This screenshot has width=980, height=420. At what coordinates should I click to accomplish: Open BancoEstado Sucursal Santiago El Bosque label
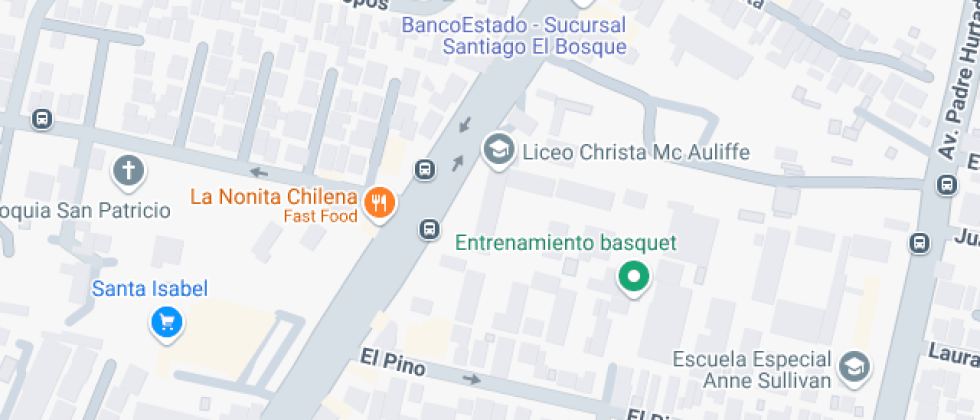[513, 35]
